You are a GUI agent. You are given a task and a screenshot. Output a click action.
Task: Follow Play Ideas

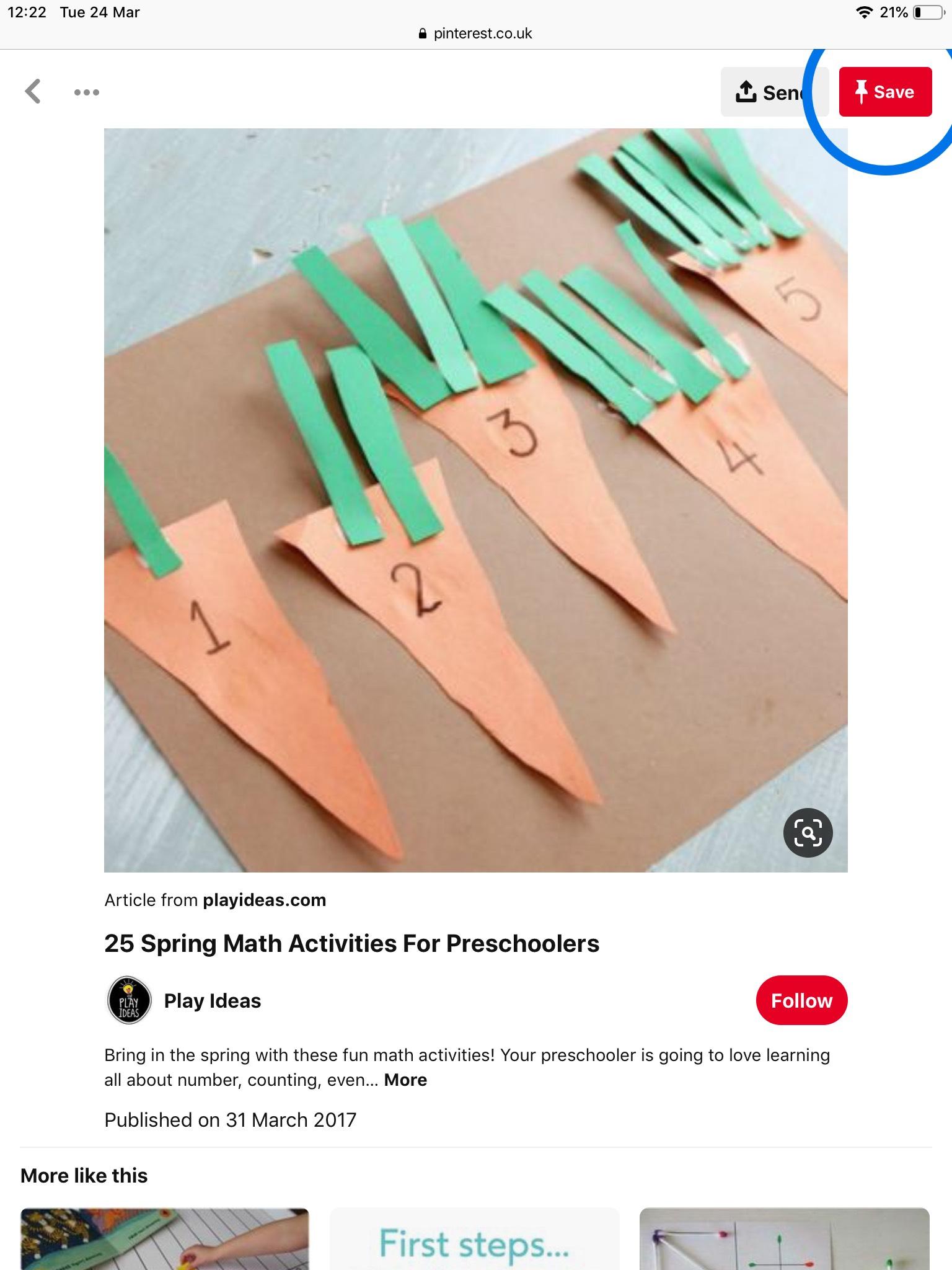[x=801, y=1001]
